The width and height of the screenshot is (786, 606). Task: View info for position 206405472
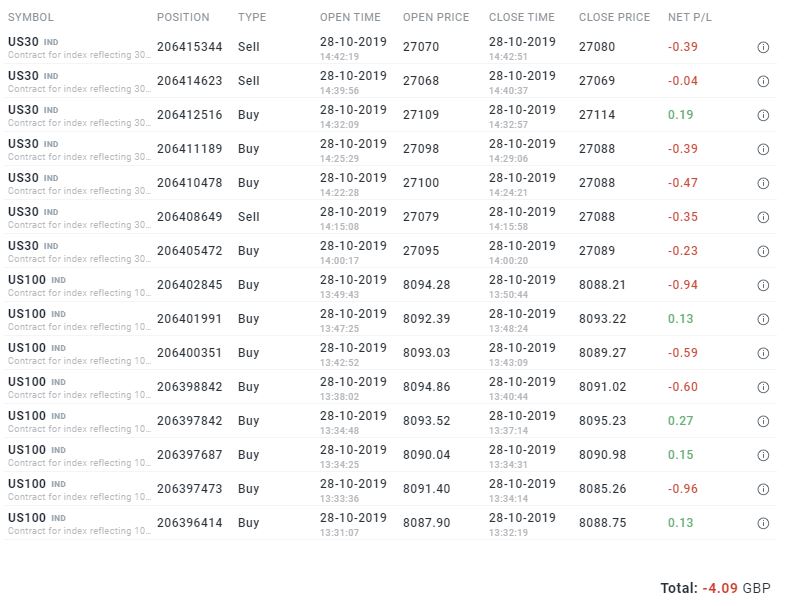click(x=763, y=251)
